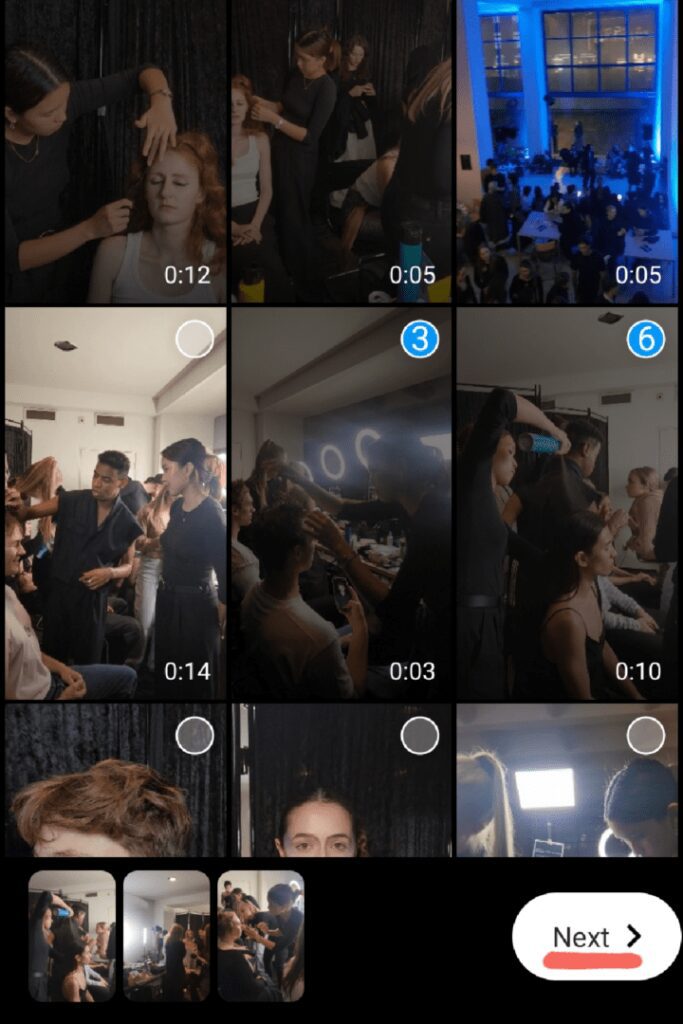
Task: Open the 0:12 video thumbnail
Action: [113, 150]
